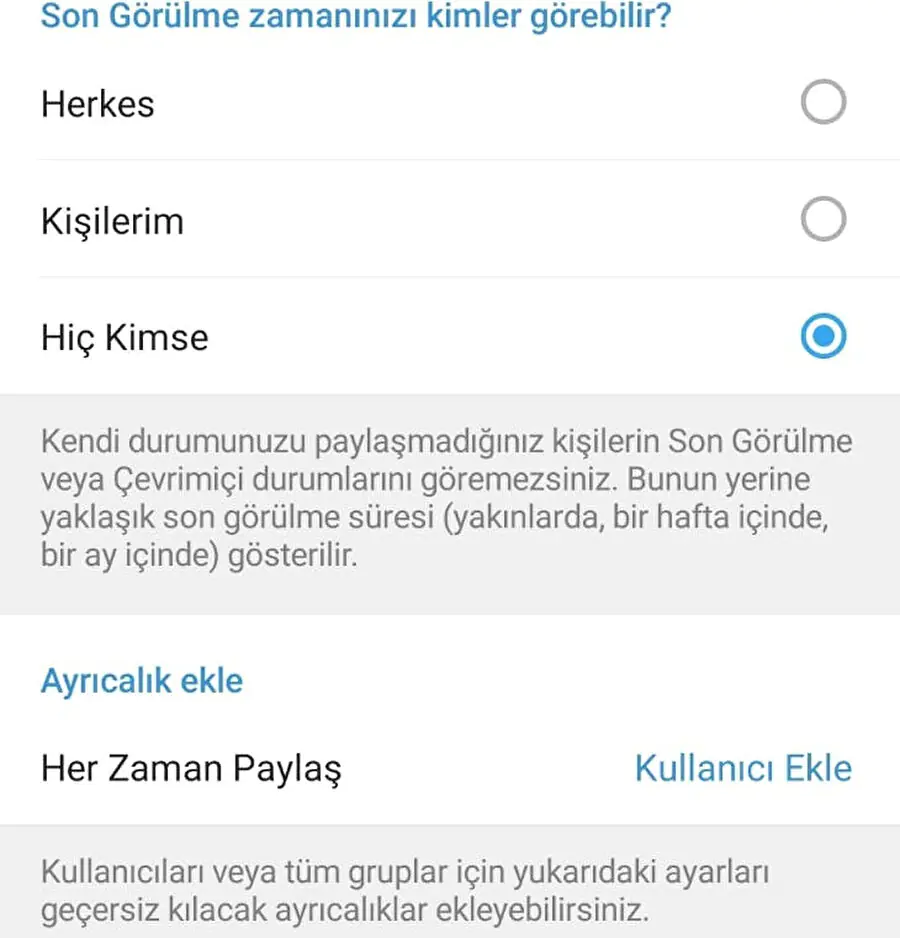Click the Kişilerim text label

(111, 220)
